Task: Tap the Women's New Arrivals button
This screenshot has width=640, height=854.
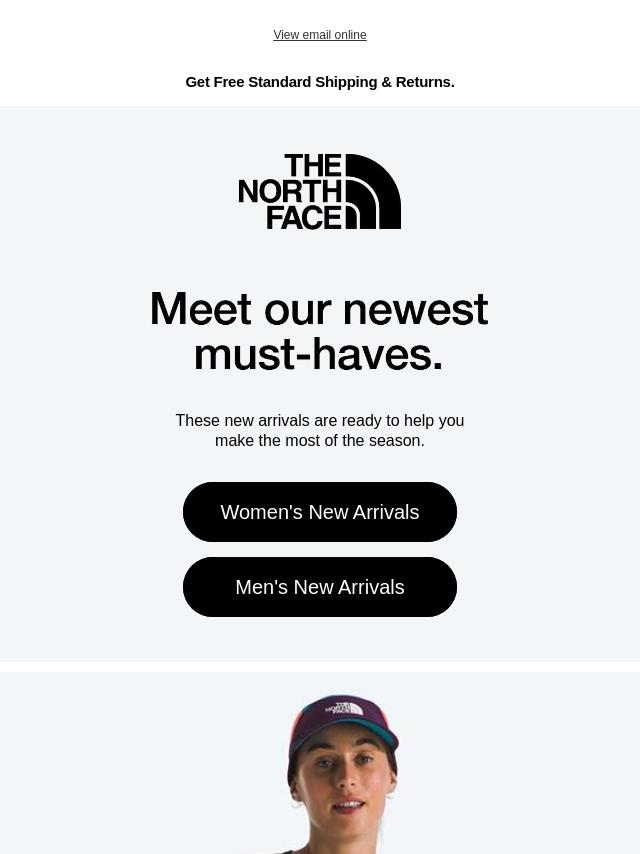Action: tap(319, 512)
